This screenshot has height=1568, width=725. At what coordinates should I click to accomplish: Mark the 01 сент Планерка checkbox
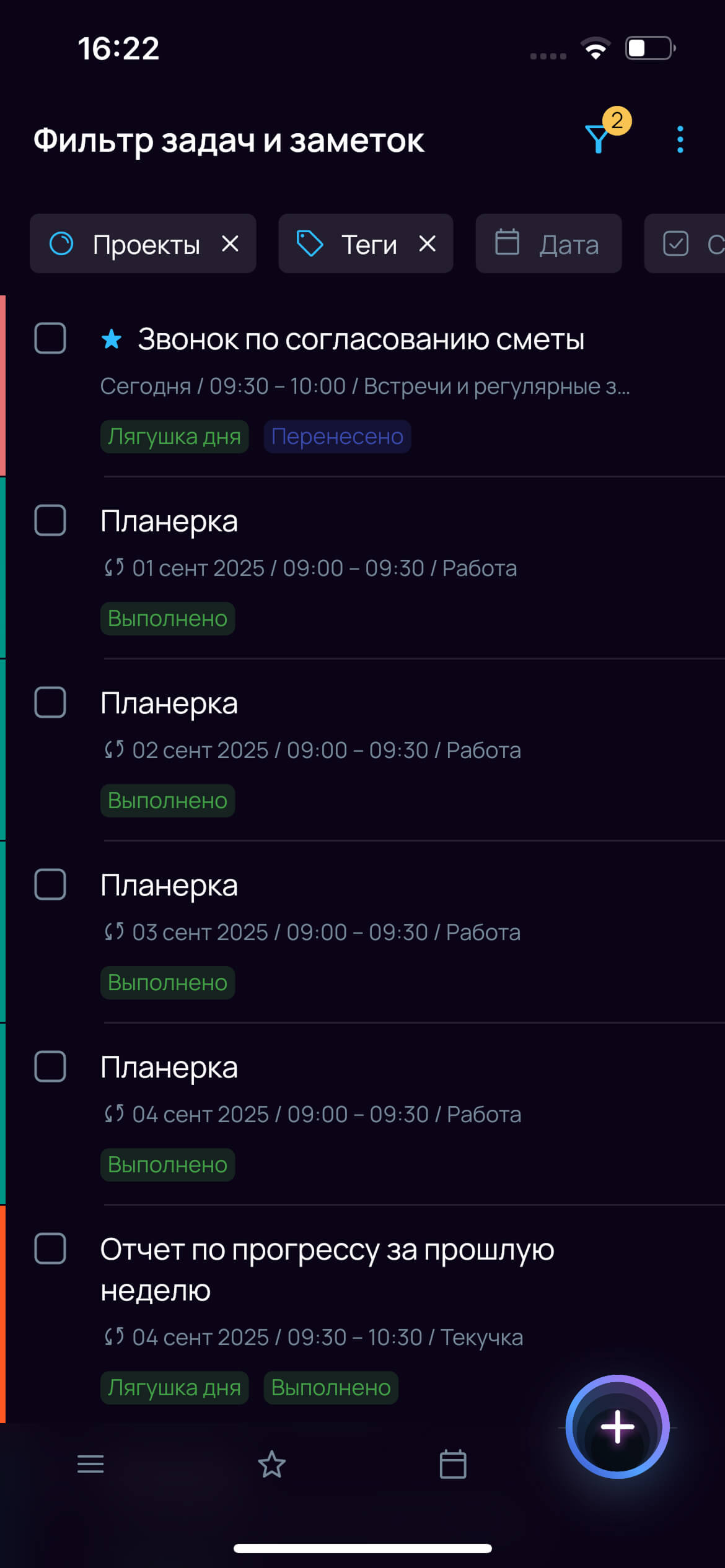point(50,520)
